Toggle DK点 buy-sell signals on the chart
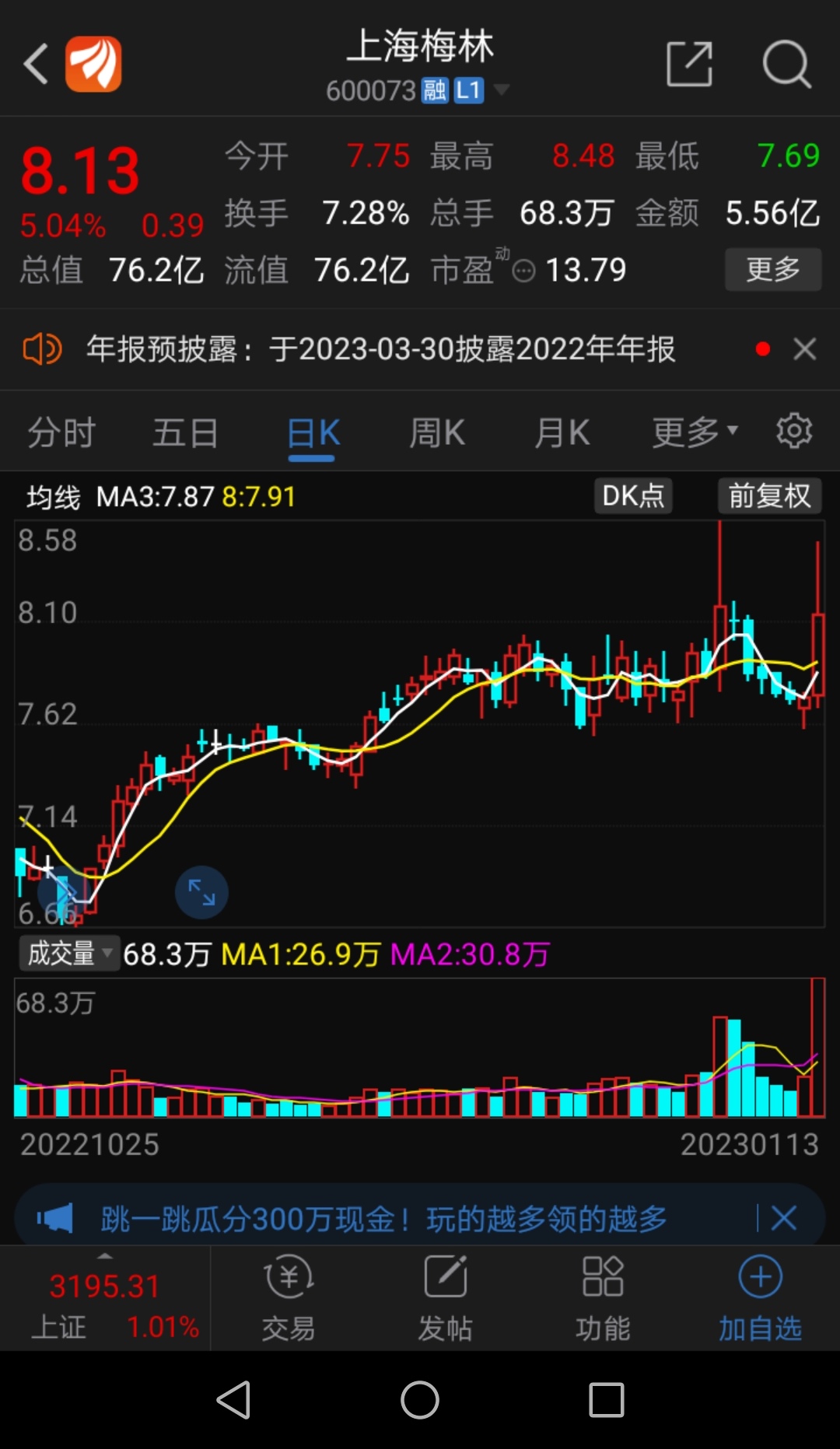This screenshot has width=840, height=1449. point(632,495)
